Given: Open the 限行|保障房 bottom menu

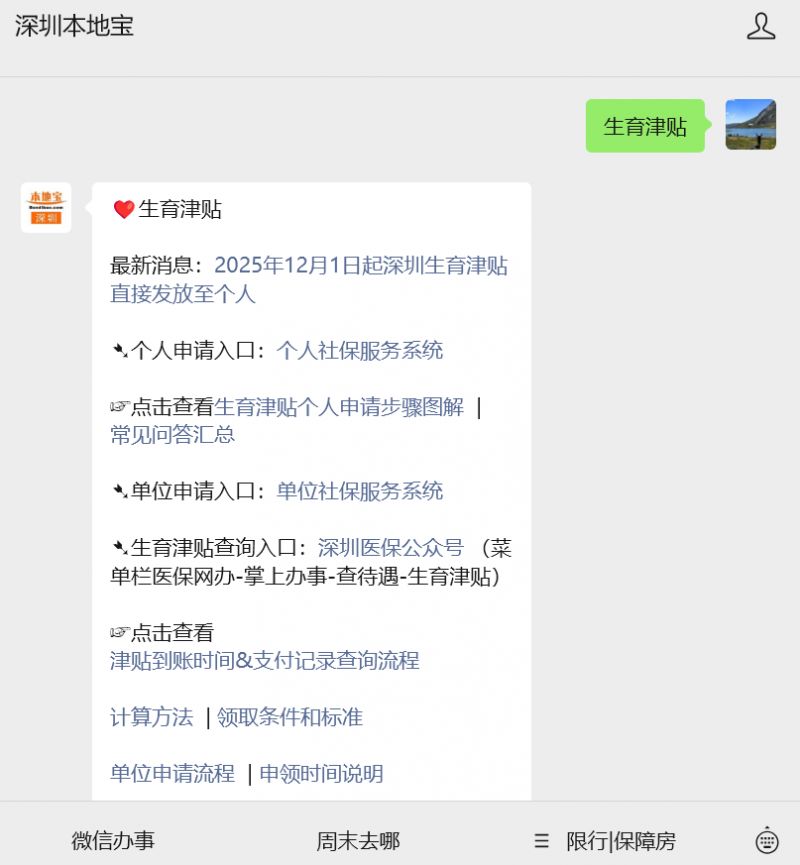Looking at the screenshot, I should pyautogui.click(x=620, y=841).
